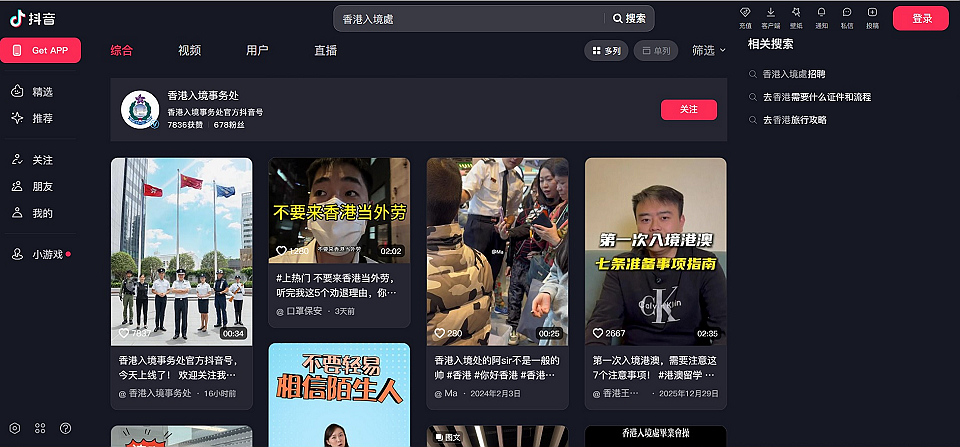The height and width of the screenshot is (447, 960).
Task: Tap the Get APP button
Action: click(x=41, y=50)
